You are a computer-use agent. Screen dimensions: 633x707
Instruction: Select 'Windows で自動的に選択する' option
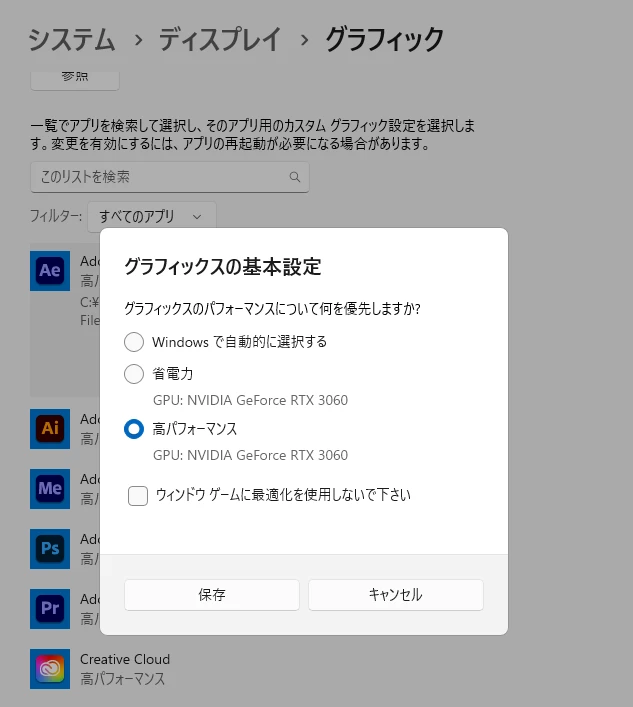(134, 342)
